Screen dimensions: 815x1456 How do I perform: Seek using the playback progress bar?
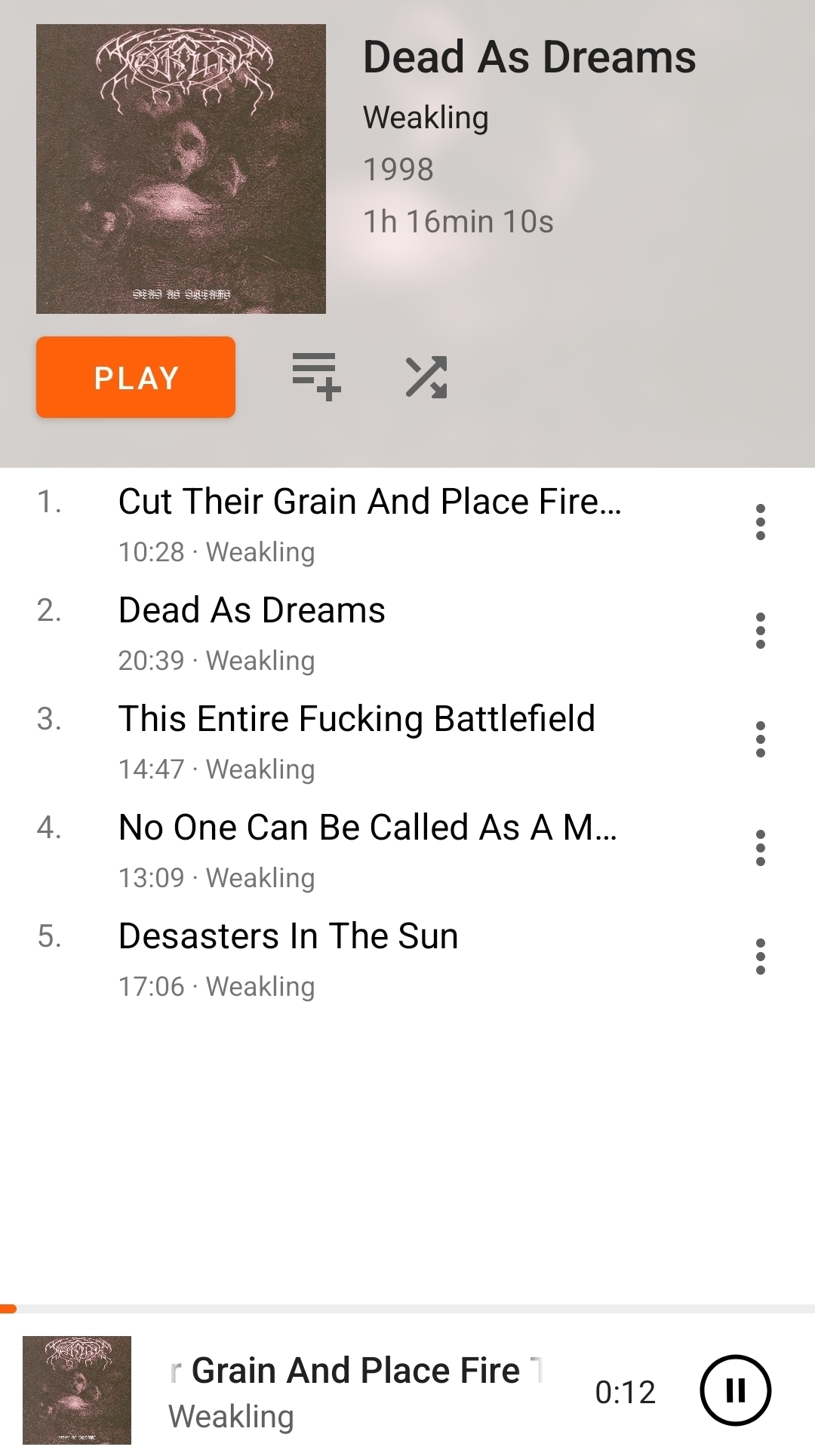pyautogui.click(x=407, y=1309)
